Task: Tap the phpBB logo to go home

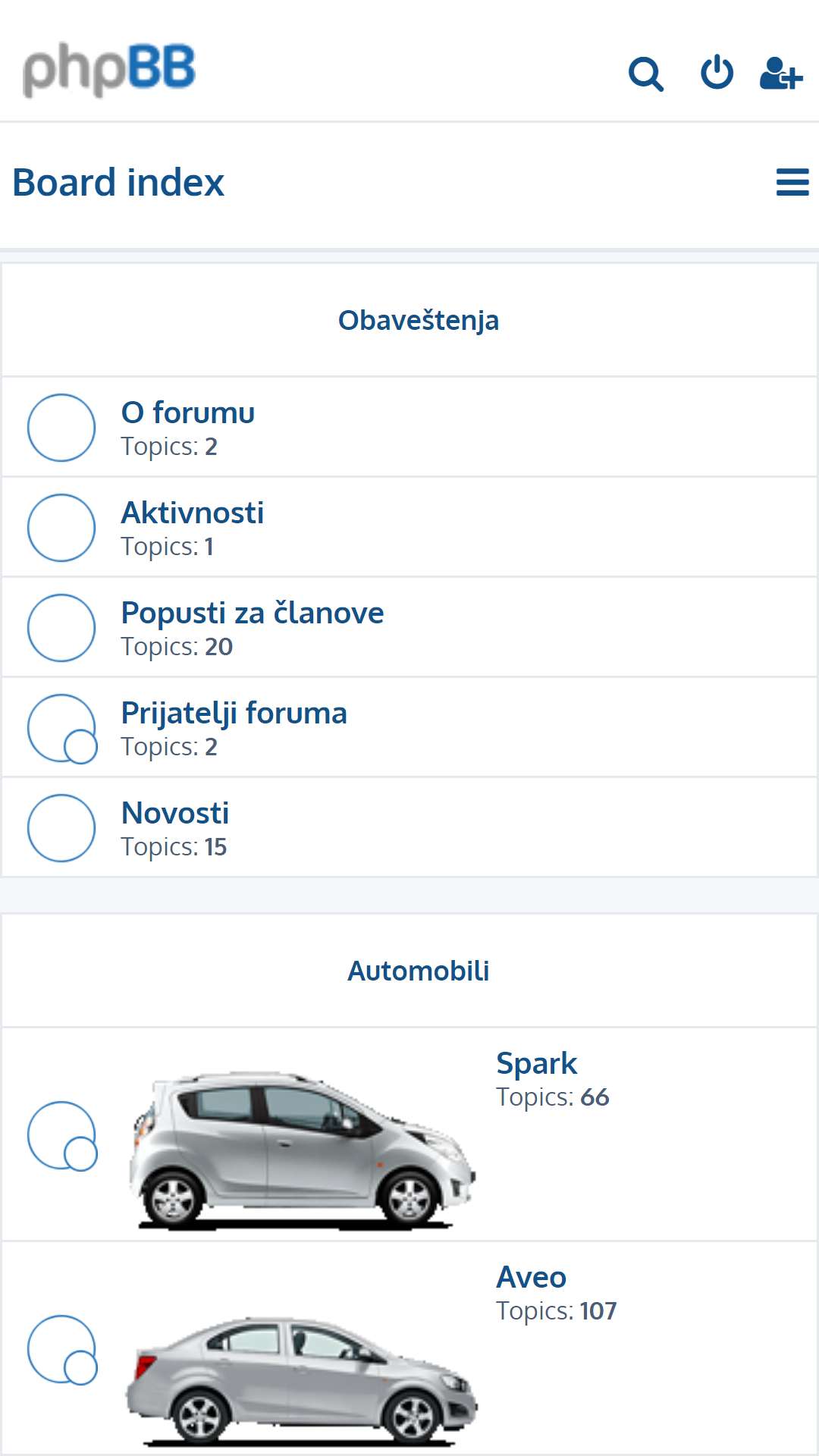Action: [x=109, y=70]
